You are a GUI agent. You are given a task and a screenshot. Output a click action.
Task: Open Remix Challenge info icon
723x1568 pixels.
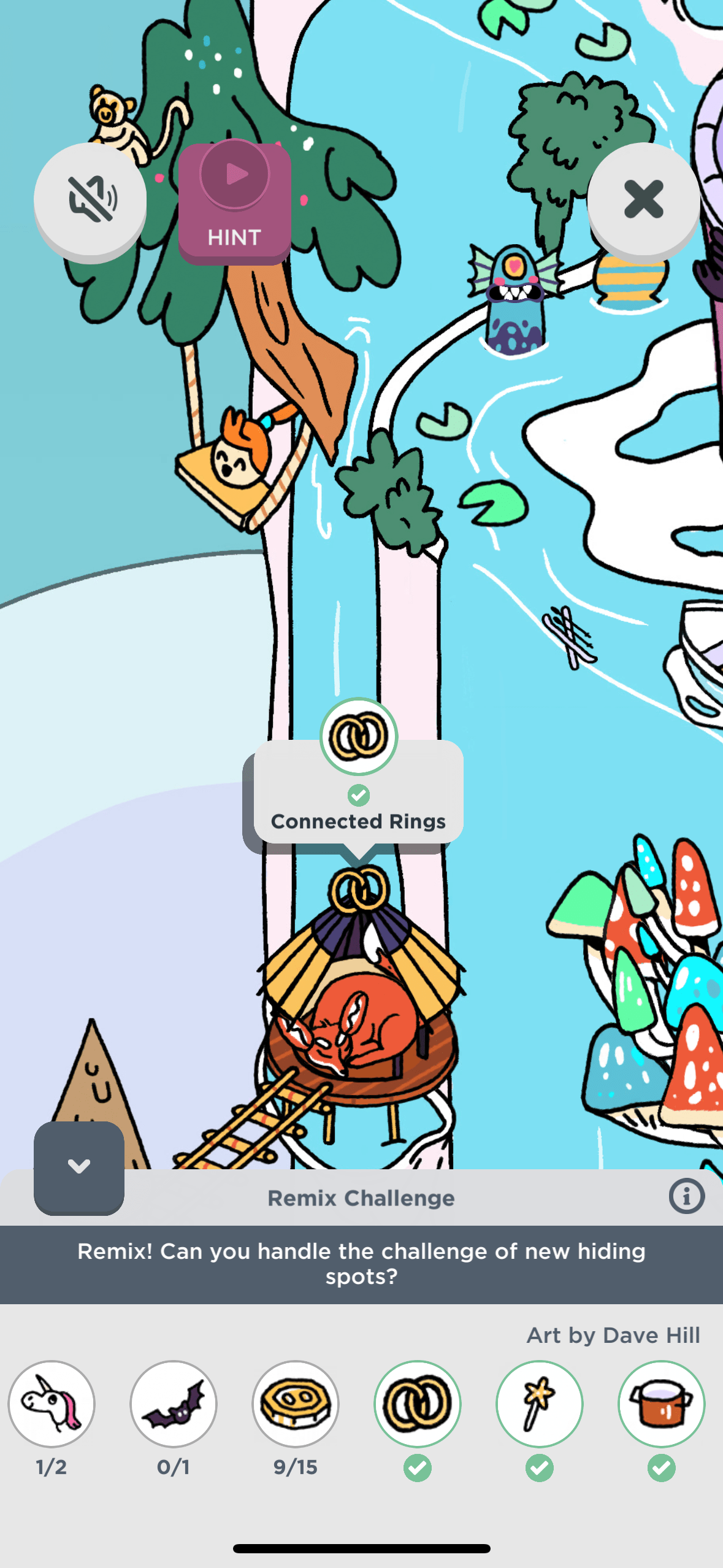coord(686,1196)
